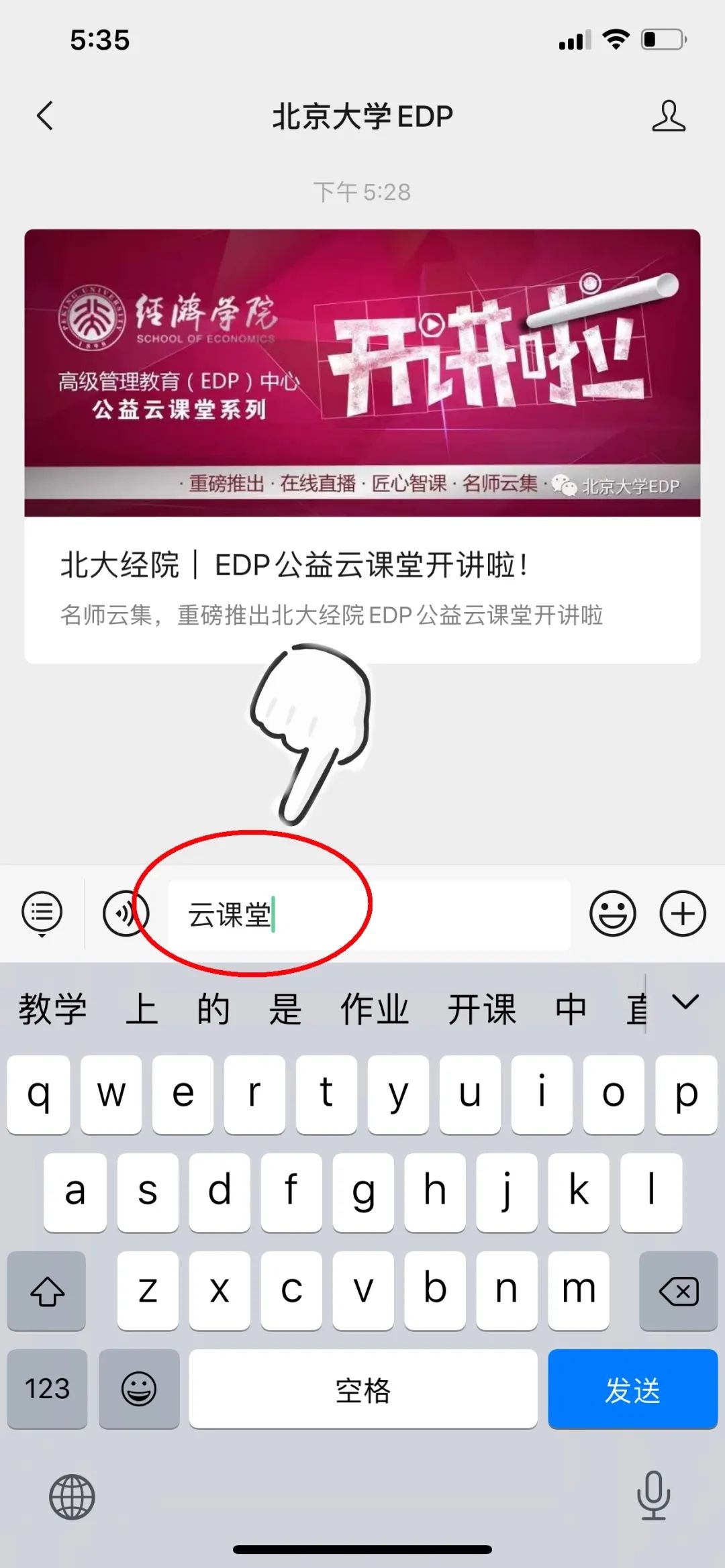Select suggestion 开课
Viewport: 725px width, 1568px height.
(482, 1008)
